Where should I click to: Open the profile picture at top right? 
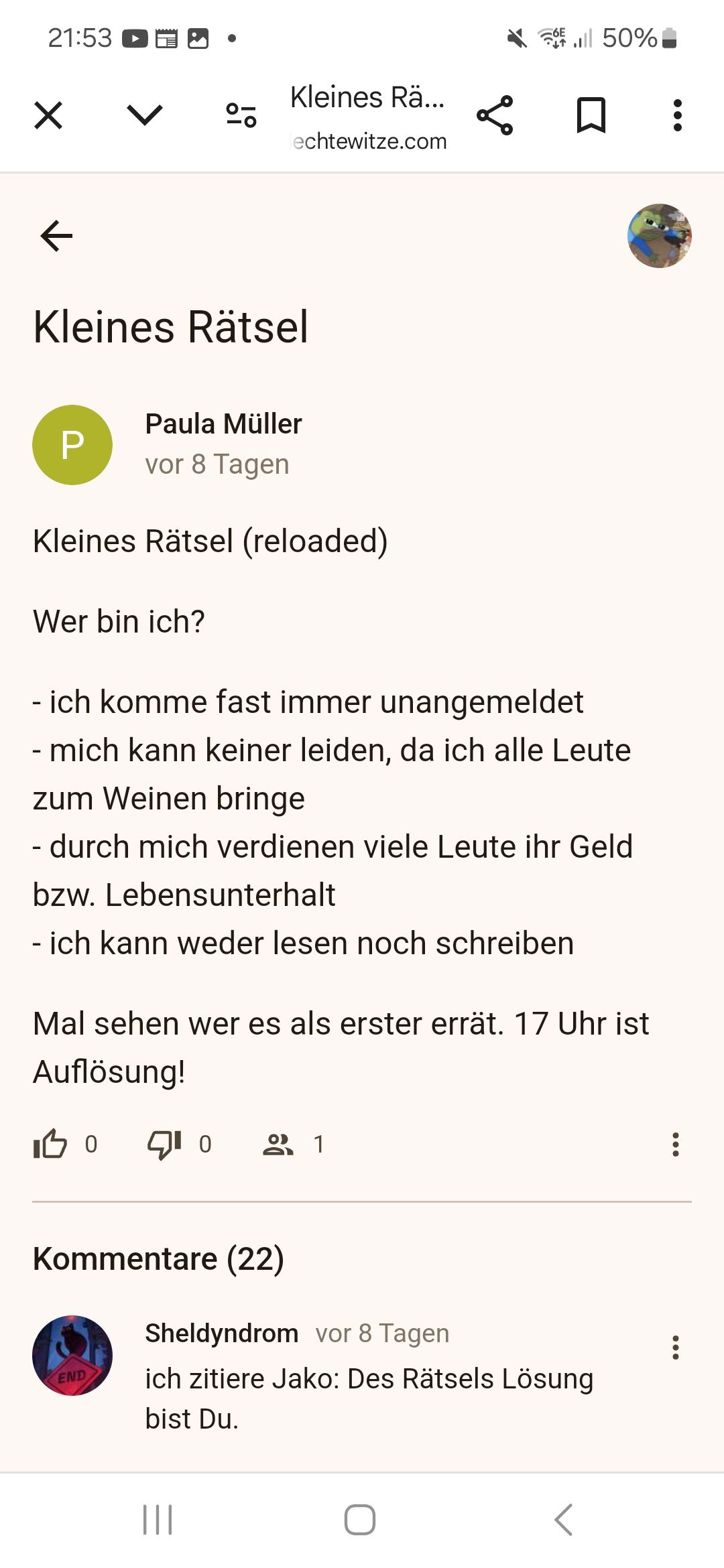(660, 236)
